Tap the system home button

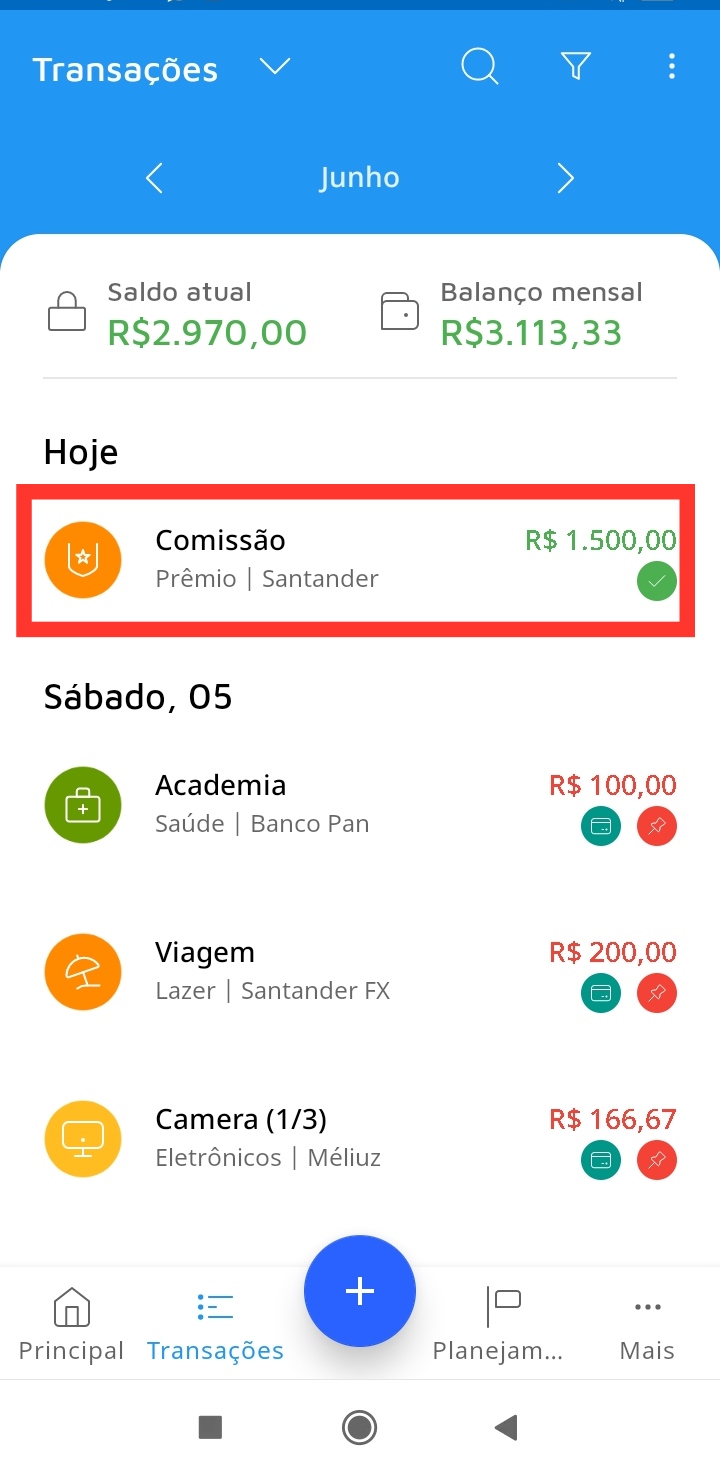coord(359,1427)
